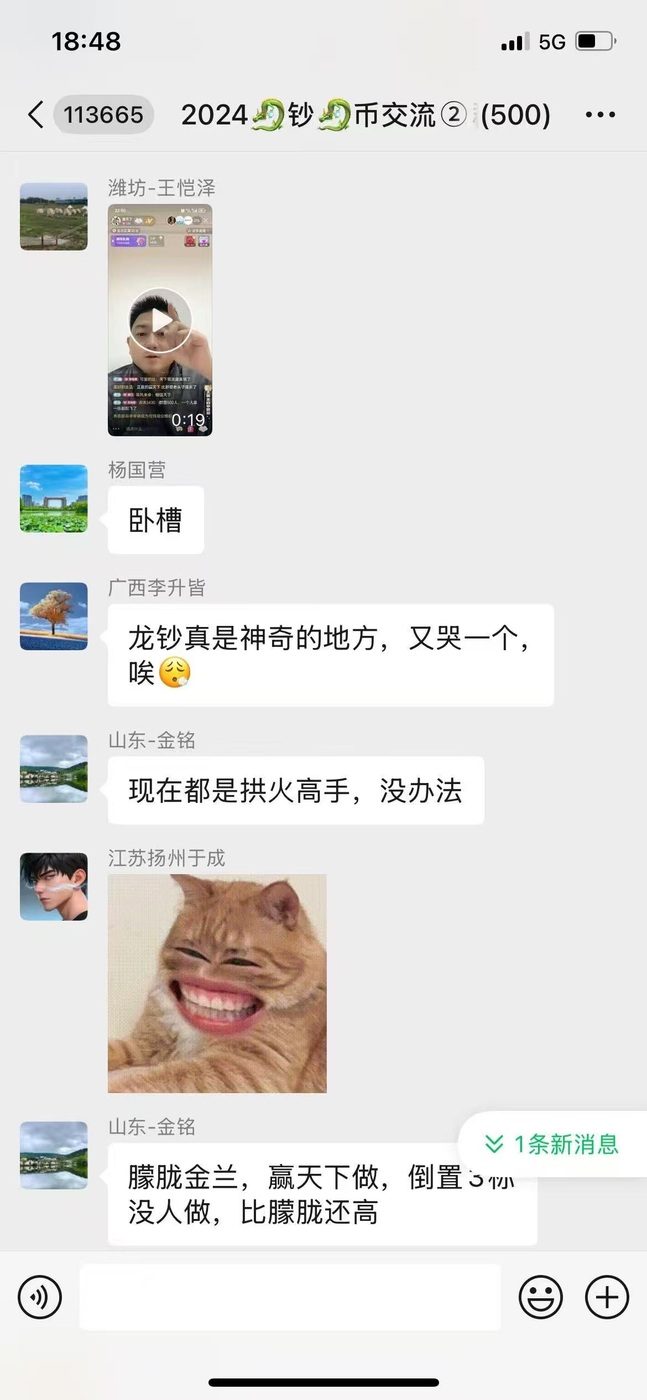Jump to the 1条新消息 new message
The height and width of the screenshot is (1400, 647).
[x=552, y=1144]
